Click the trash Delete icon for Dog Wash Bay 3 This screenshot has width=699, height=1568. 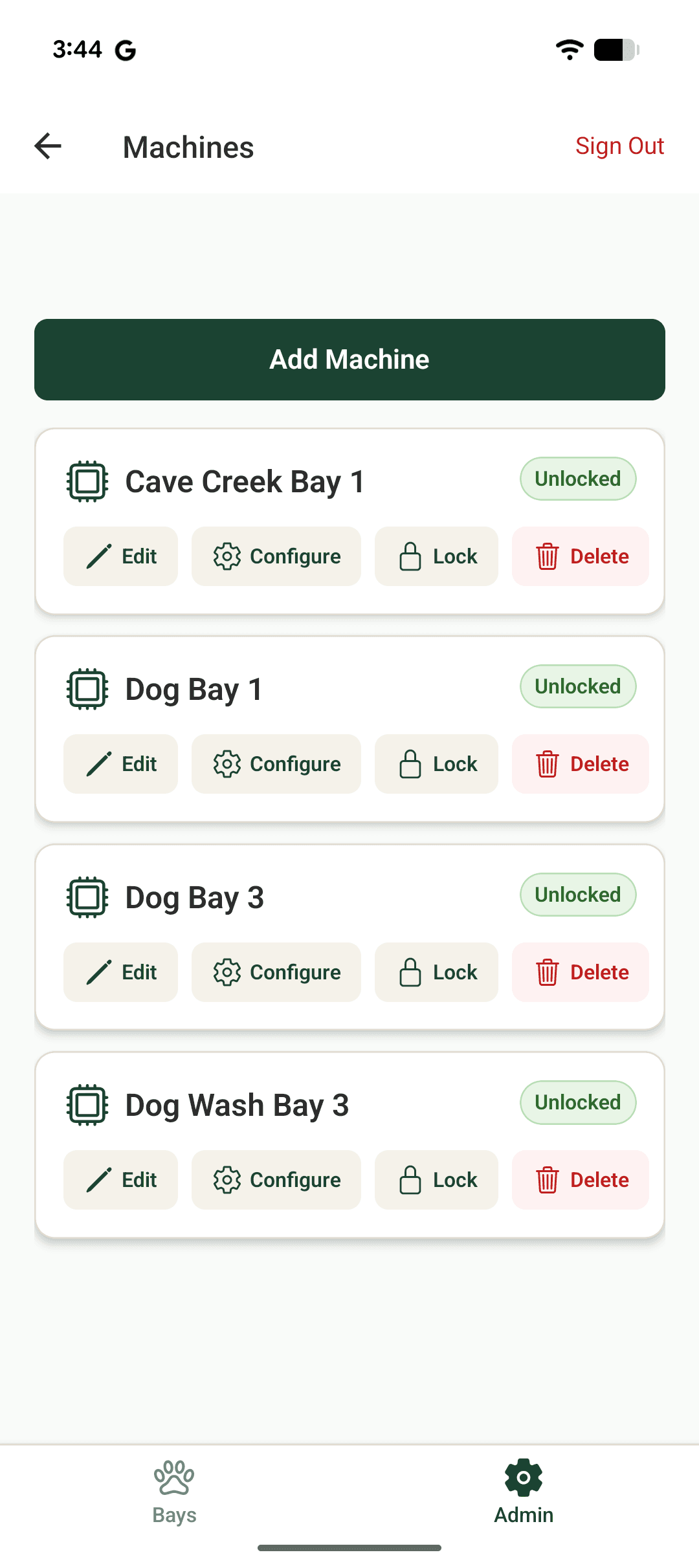[x=547, y=1180]
